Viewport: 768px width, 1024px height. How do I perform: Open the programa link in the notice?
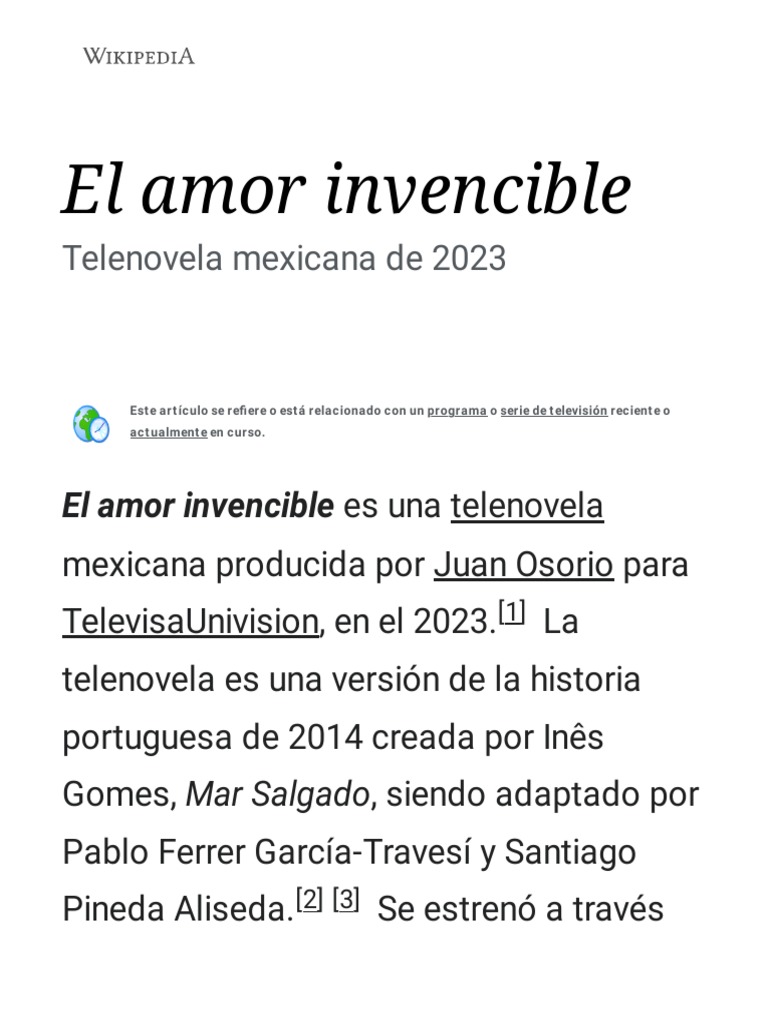456,411
